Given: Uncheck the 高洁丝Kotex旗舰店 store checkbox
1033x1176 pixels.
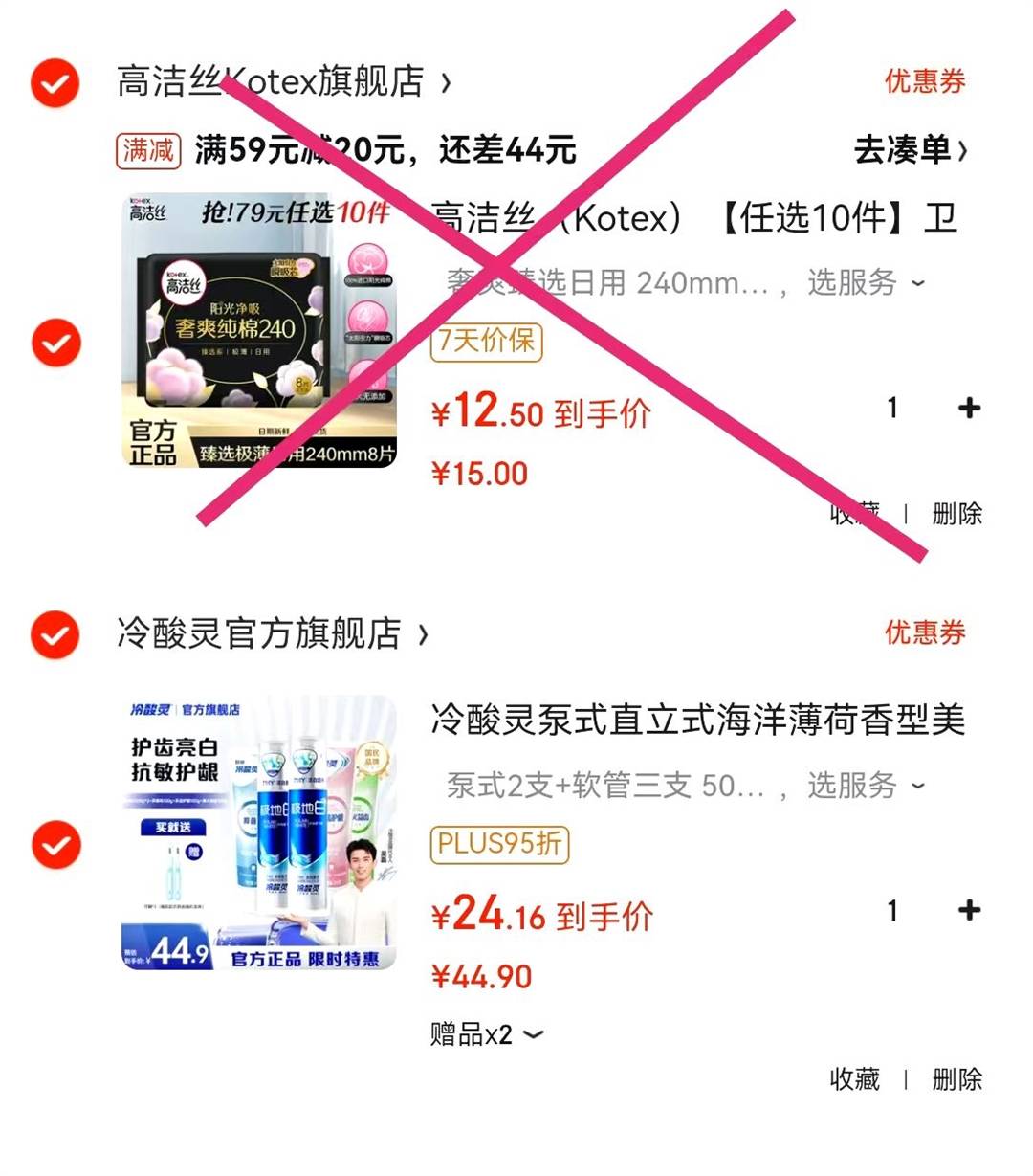Looking at the screenshot, I should click(x=55, y=83).
